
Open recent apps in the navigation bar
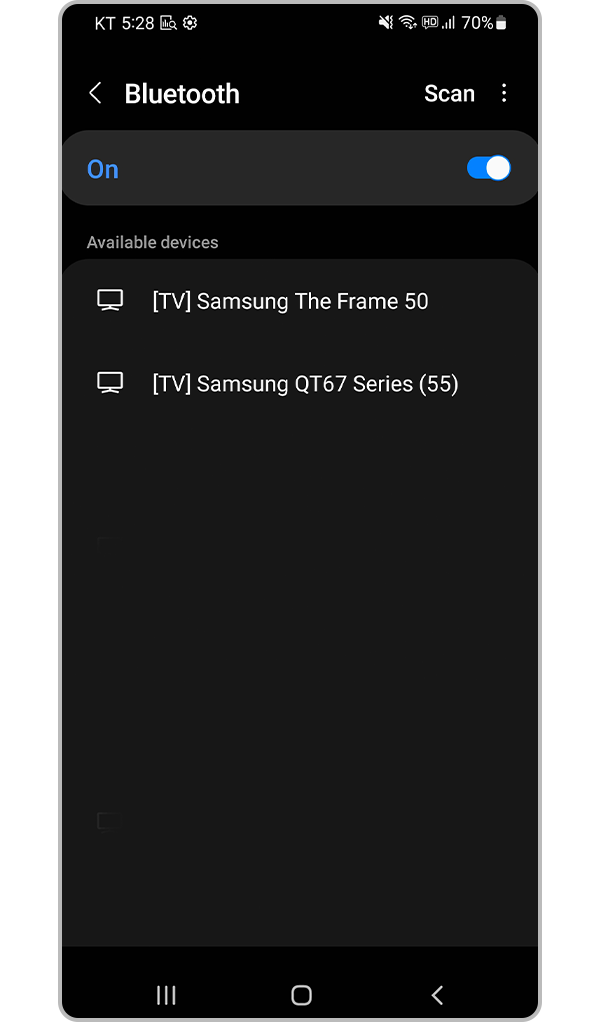coord(166,995)
